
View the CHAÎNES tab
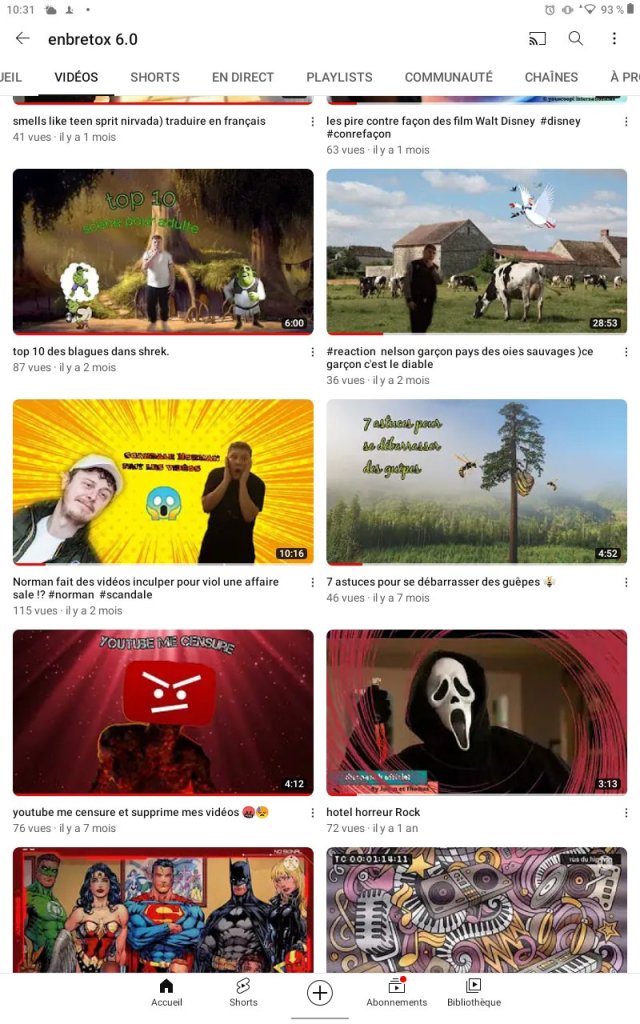551,77
